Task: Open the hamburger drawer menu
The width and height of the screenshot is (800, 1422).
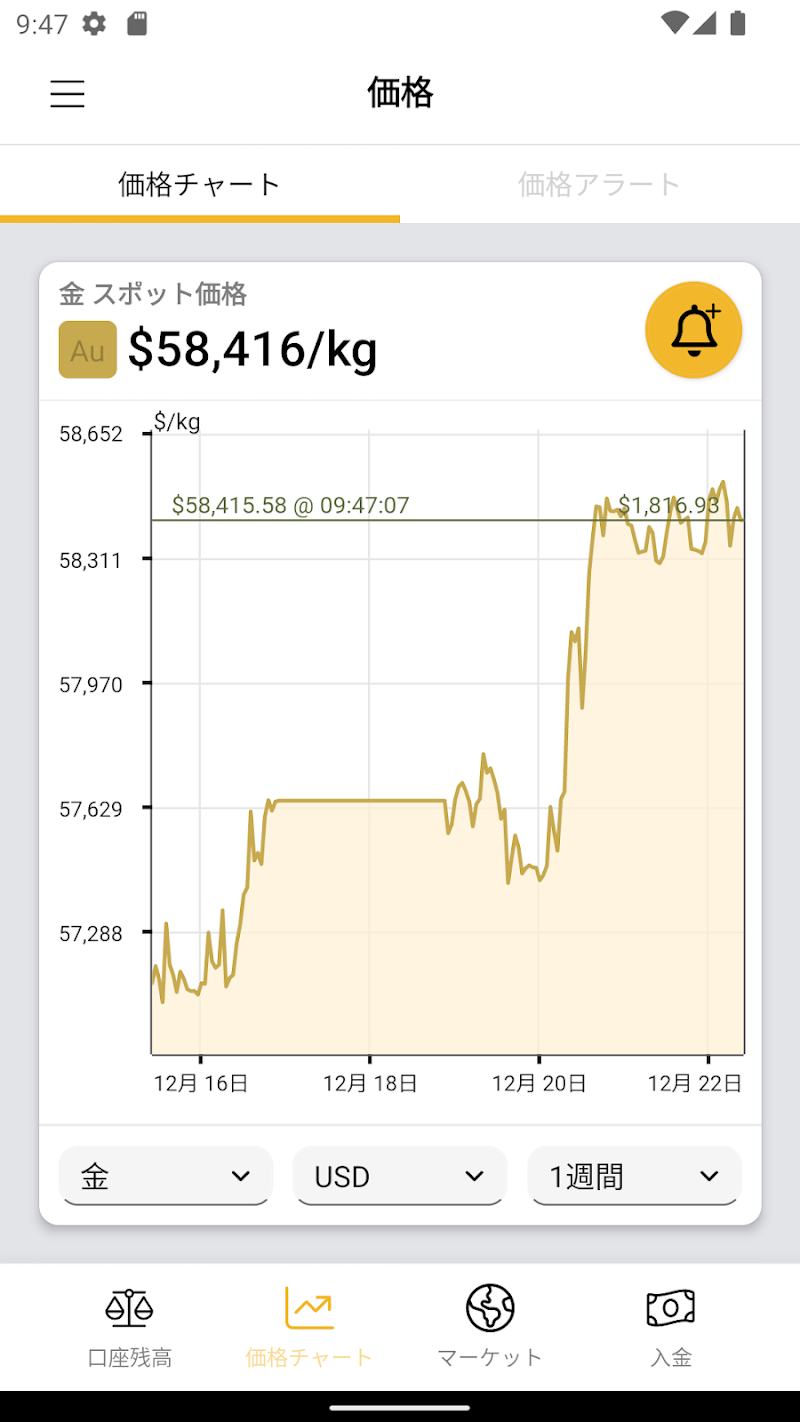Action: (x=68, y=94)
